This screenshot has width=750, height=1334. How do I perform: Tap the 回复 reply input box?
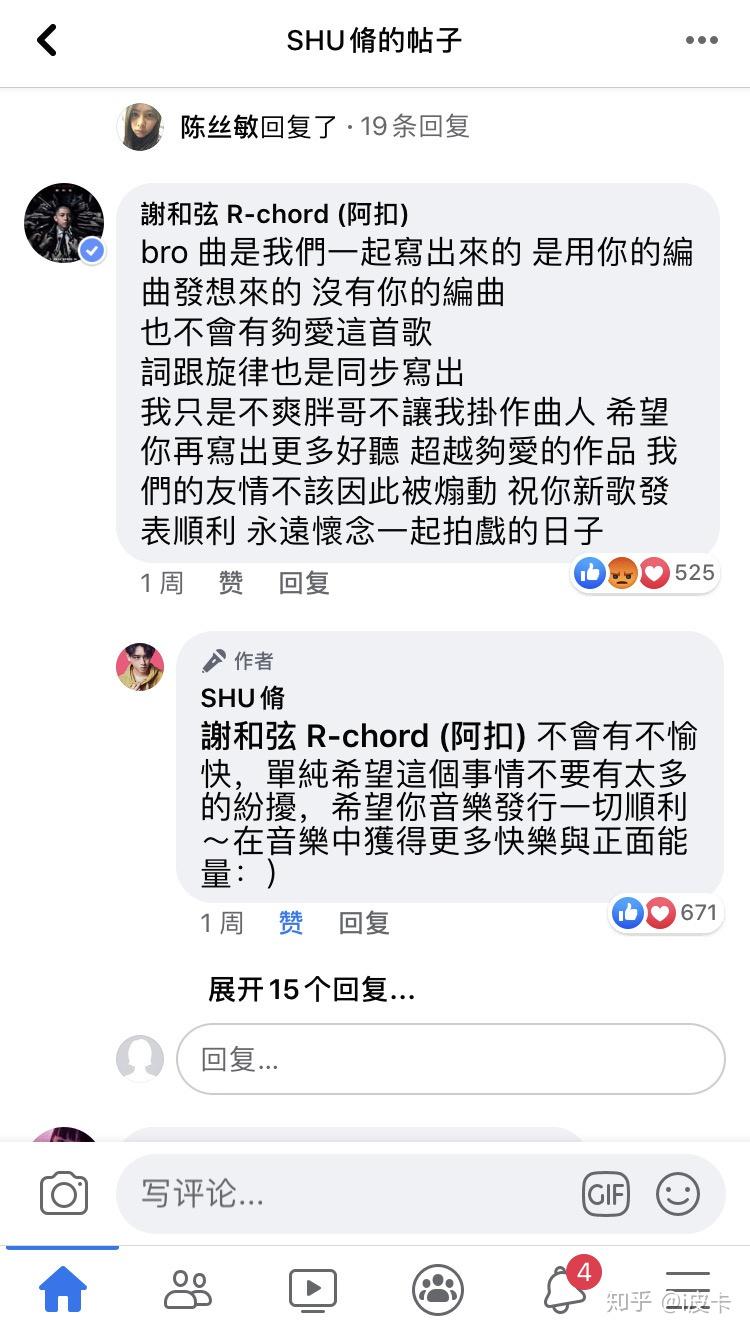450,1058
